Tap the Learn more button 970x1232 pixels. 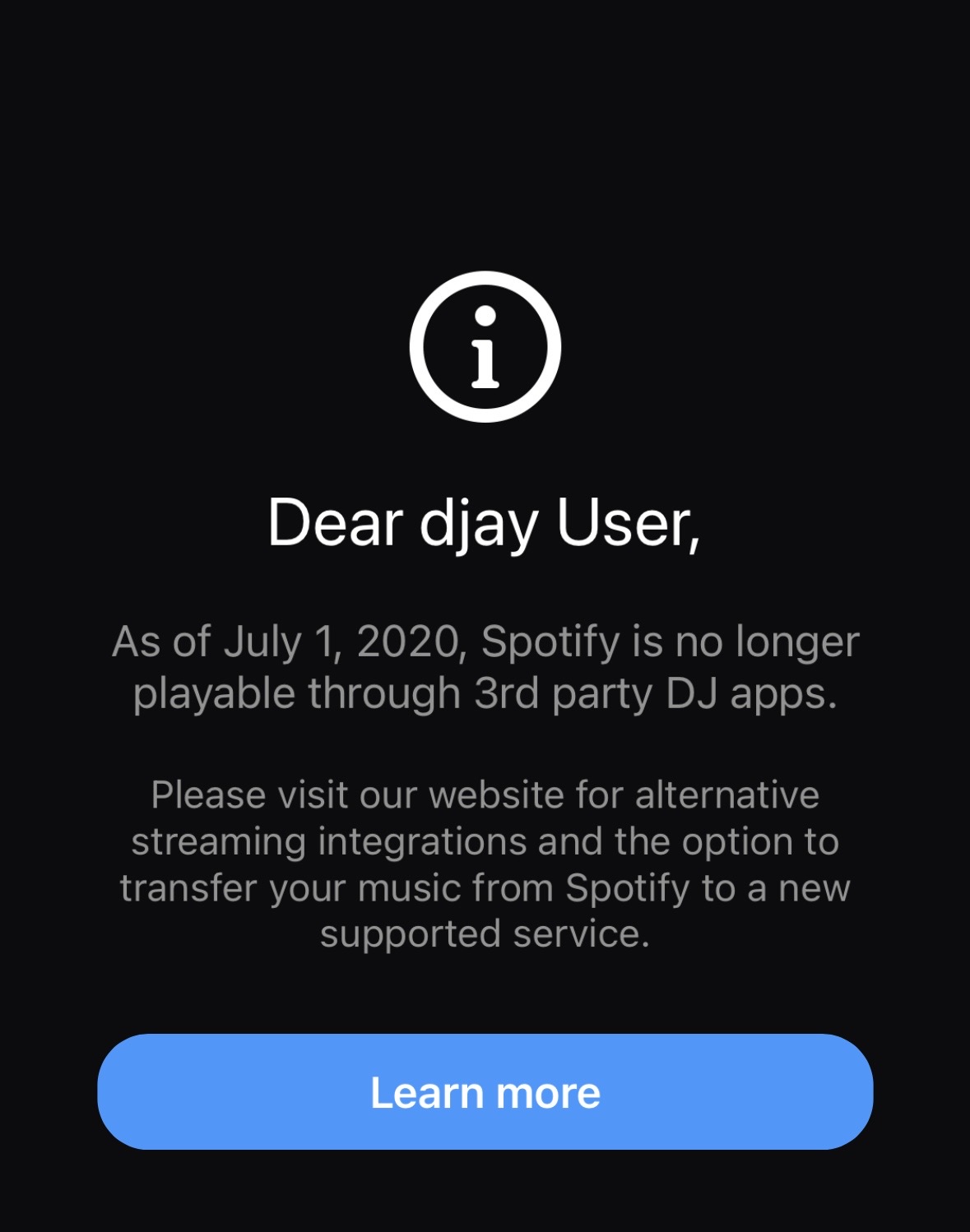485,1091
